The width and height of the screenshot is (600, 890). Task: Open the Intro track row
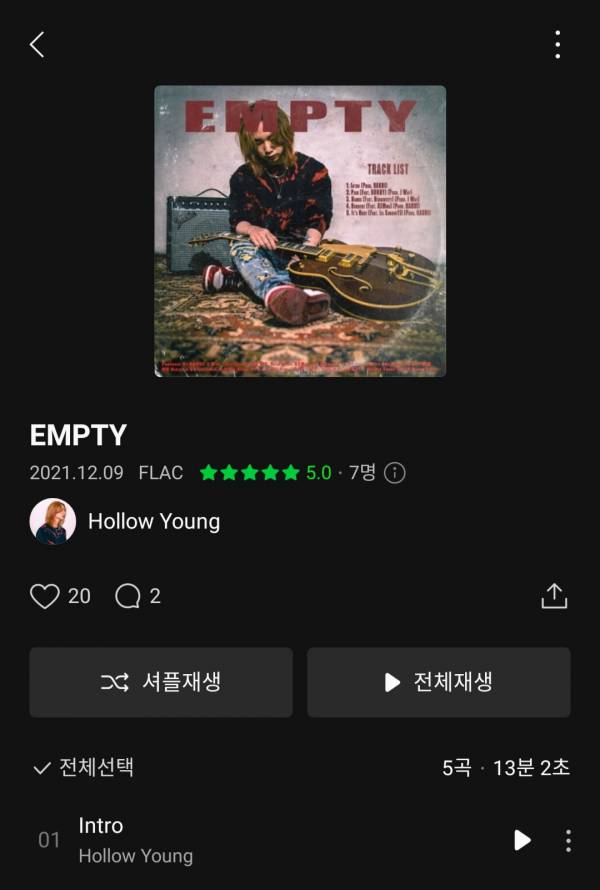(x=250, y=840)
